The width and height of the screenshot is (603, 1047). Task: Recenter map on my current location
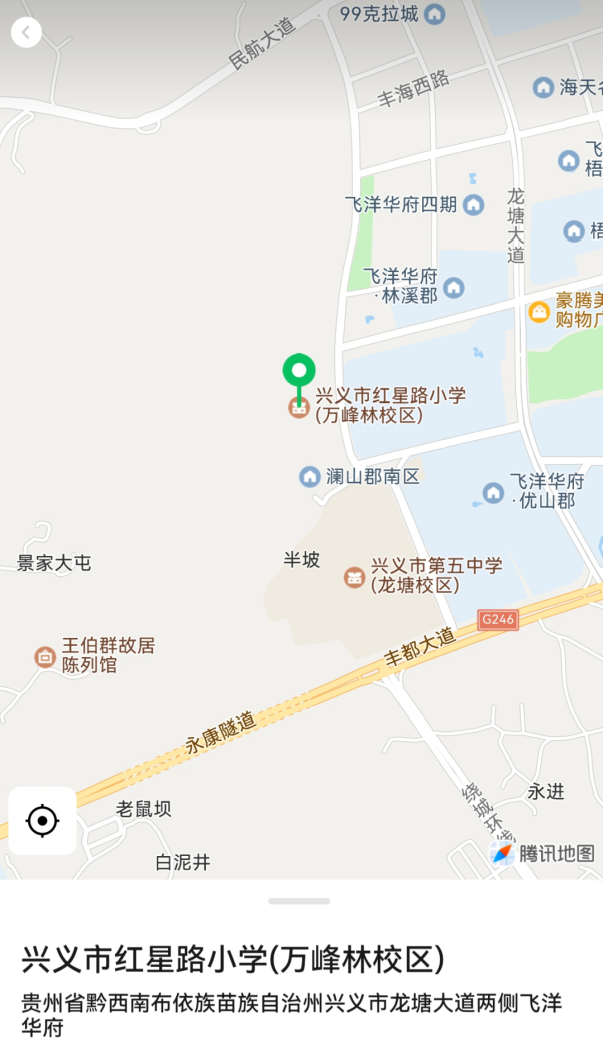tap(42, 821)
